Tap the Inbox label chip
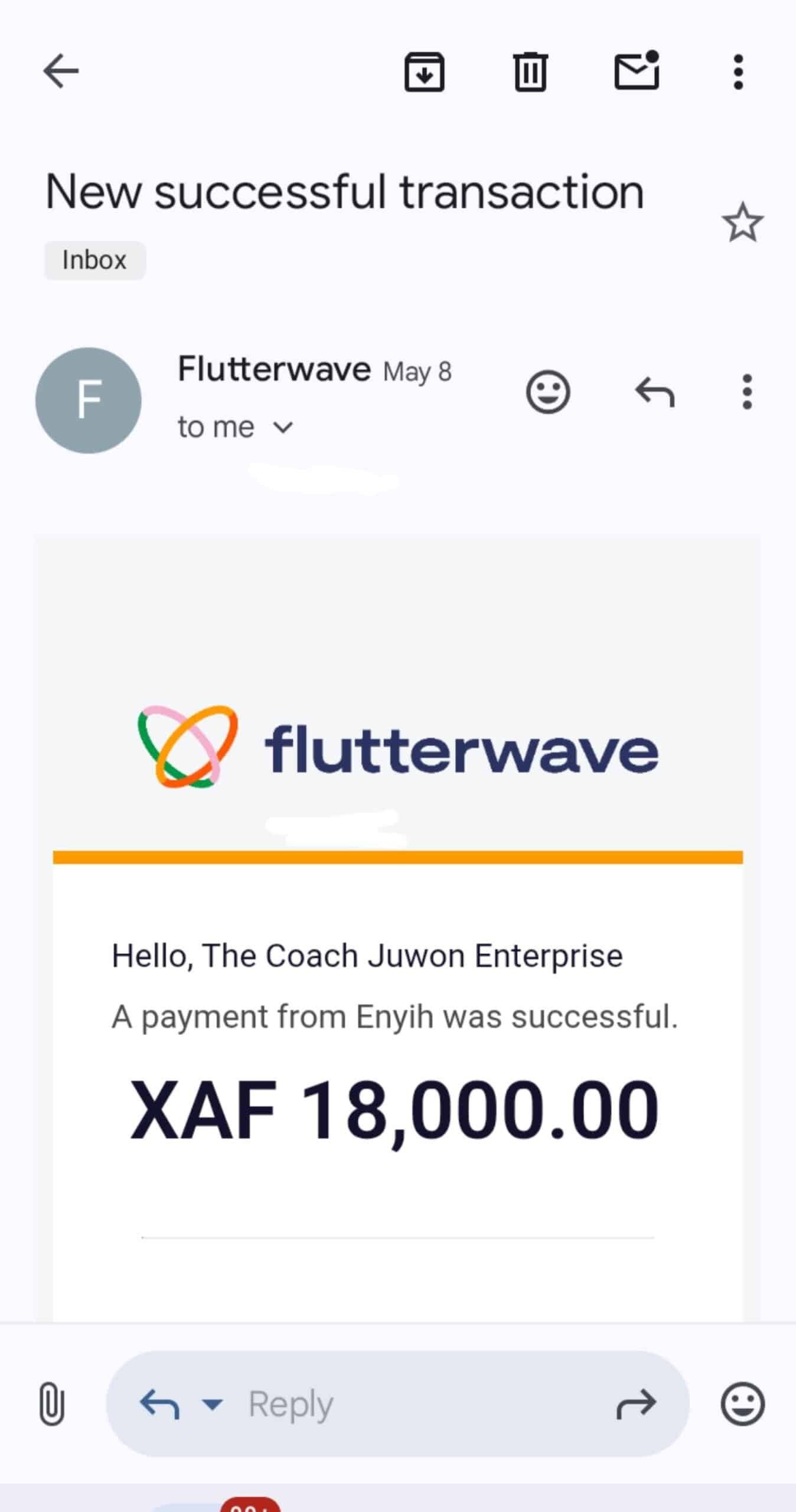The height and width of the screenshot is (1512, 796). pyautogui.click(x=94, y=260)
